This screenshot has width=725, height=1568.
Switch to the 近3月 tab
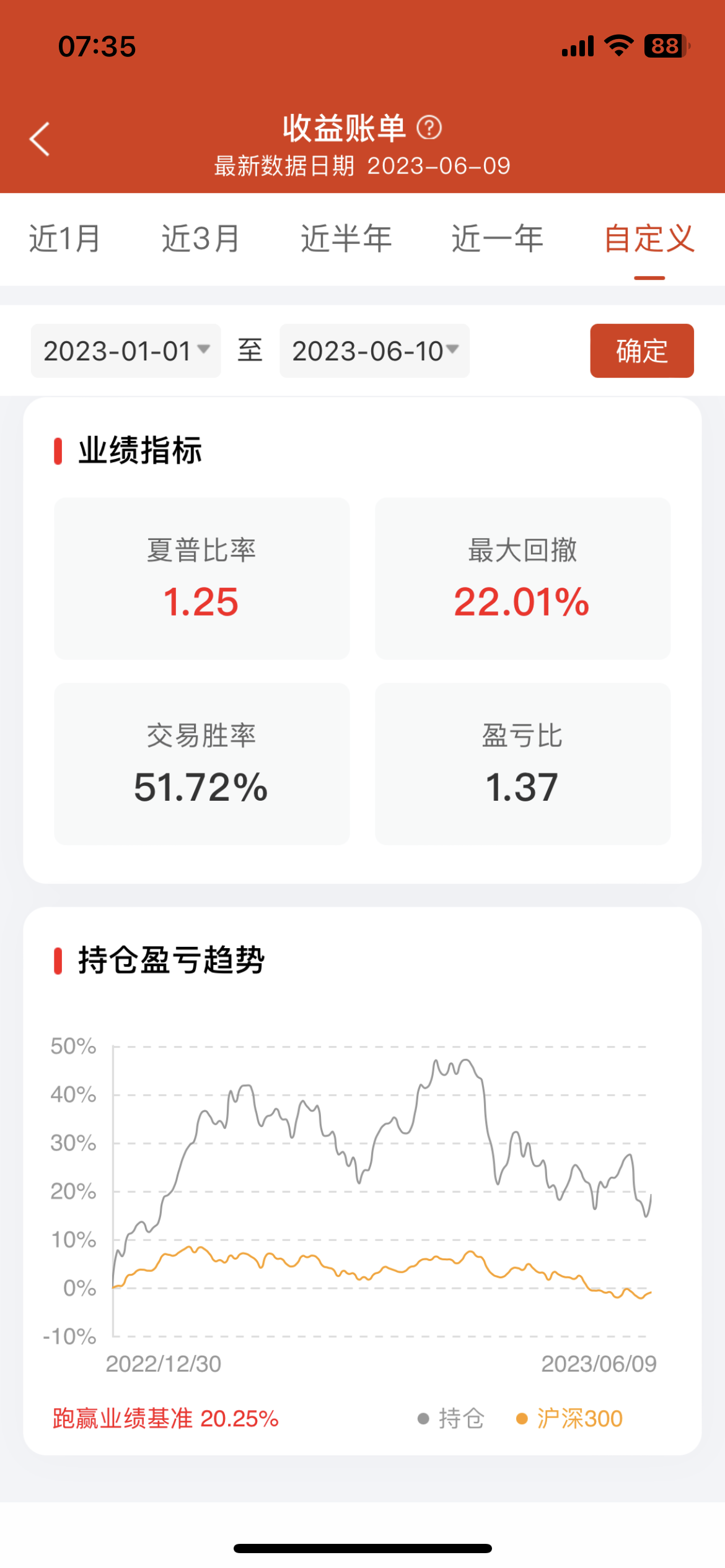tap(201, 238)
